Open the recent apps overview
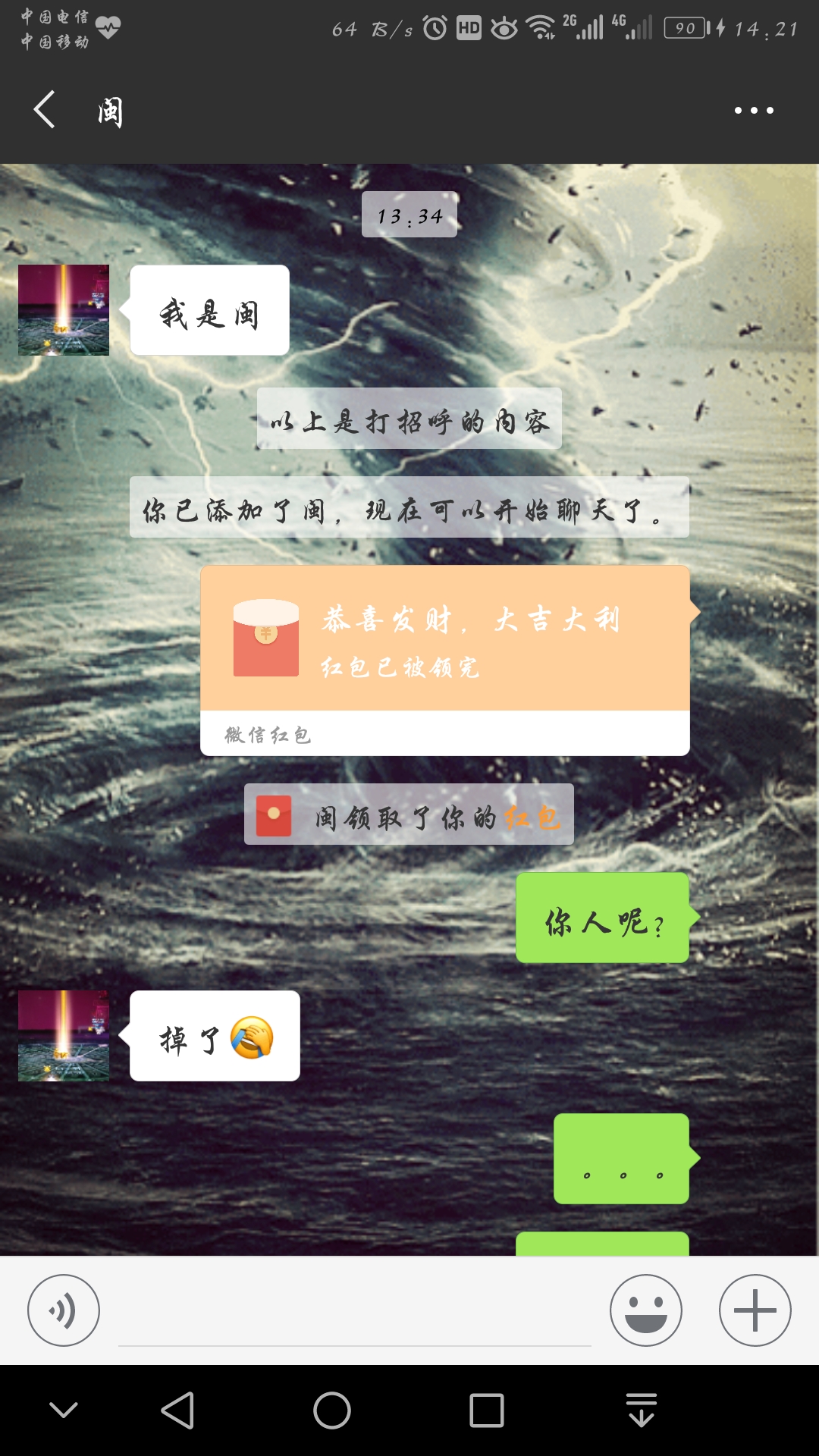The width and height of the screenshot is (819, 1456). point(487,1410)
